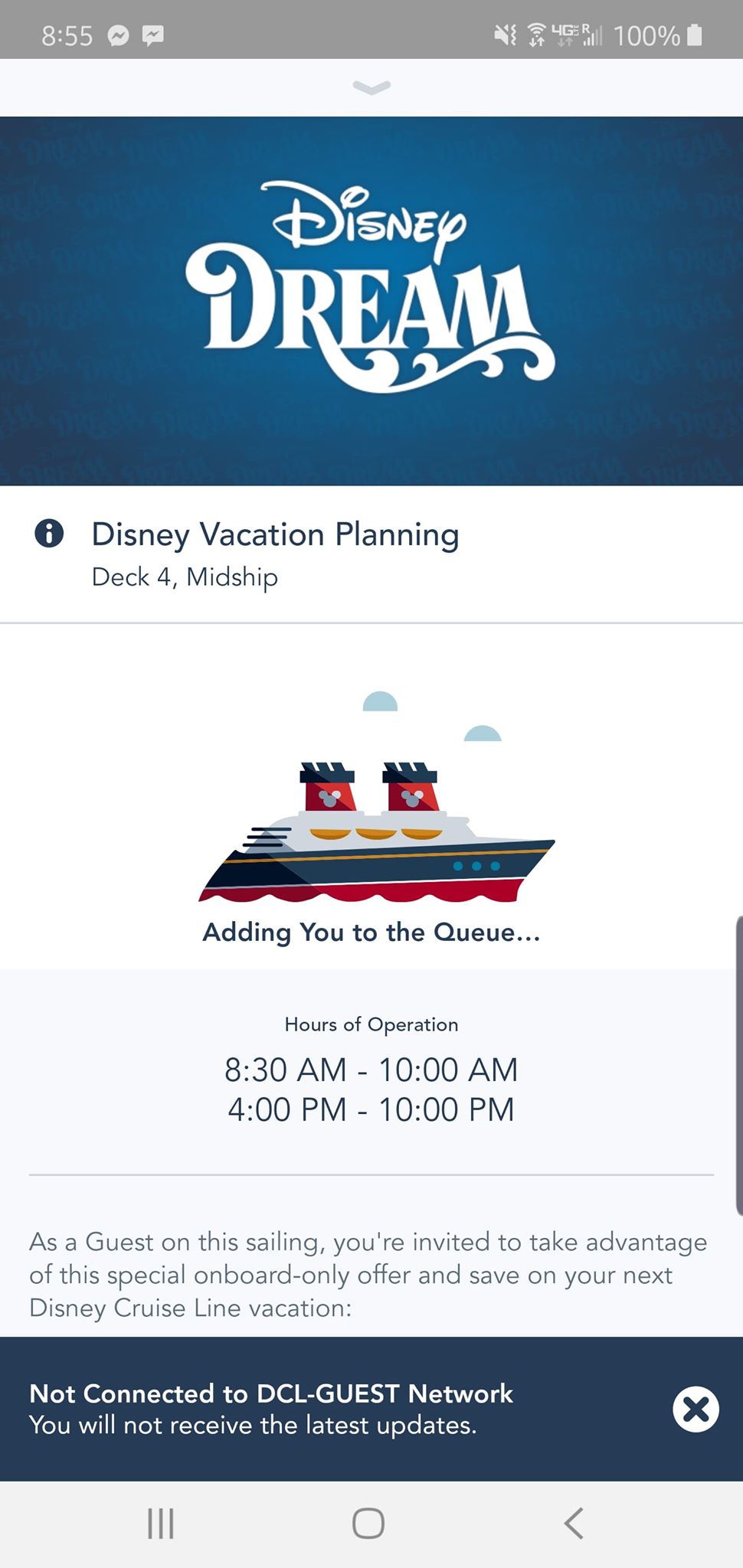The height and width of the screenshot is (1568, 743).
Task: Open Disney Vacation Planning info icon
Action: pyautogui.click(x=49, y=533)
